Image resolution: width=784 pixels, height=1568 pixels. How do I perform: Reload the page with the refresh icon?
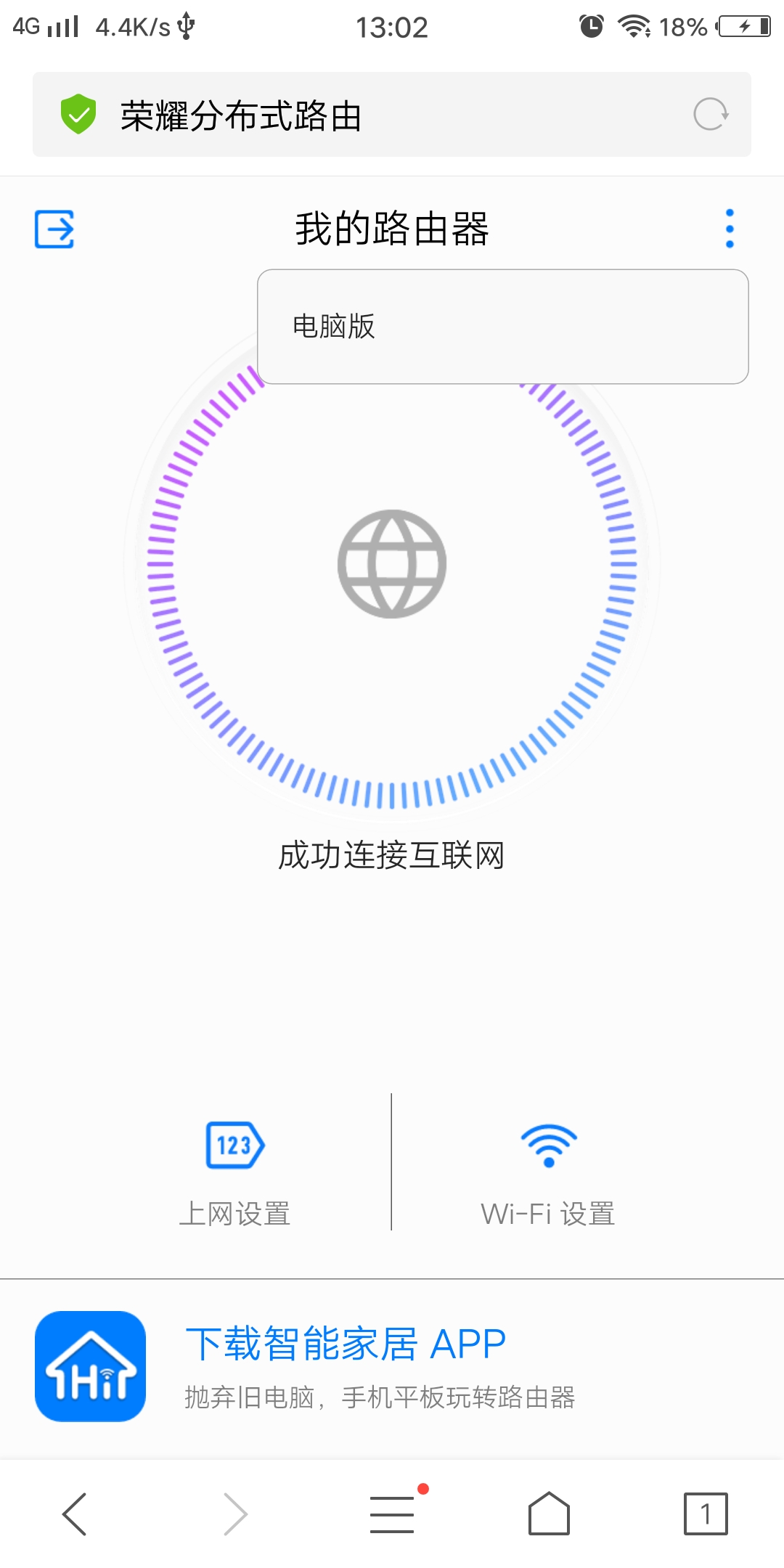(x=711, y=114)
